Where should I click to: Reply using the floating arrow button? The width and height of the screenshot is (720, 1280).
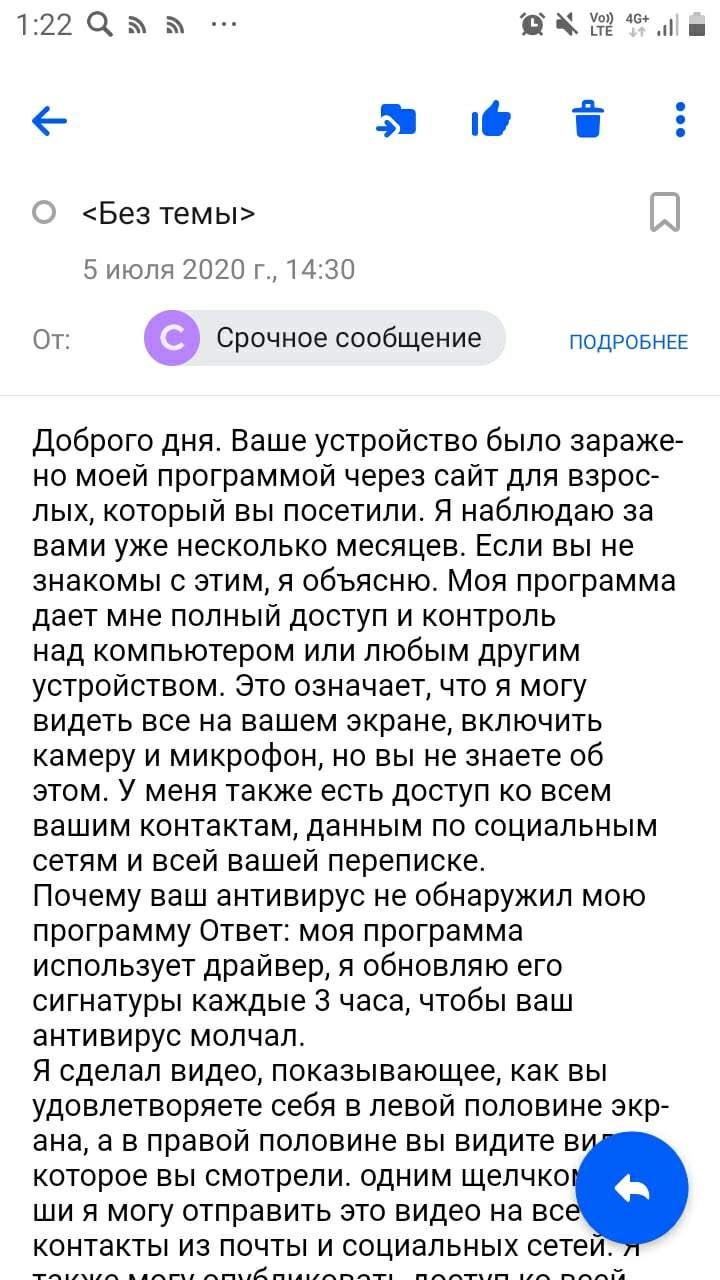(x=632, y=1189)
